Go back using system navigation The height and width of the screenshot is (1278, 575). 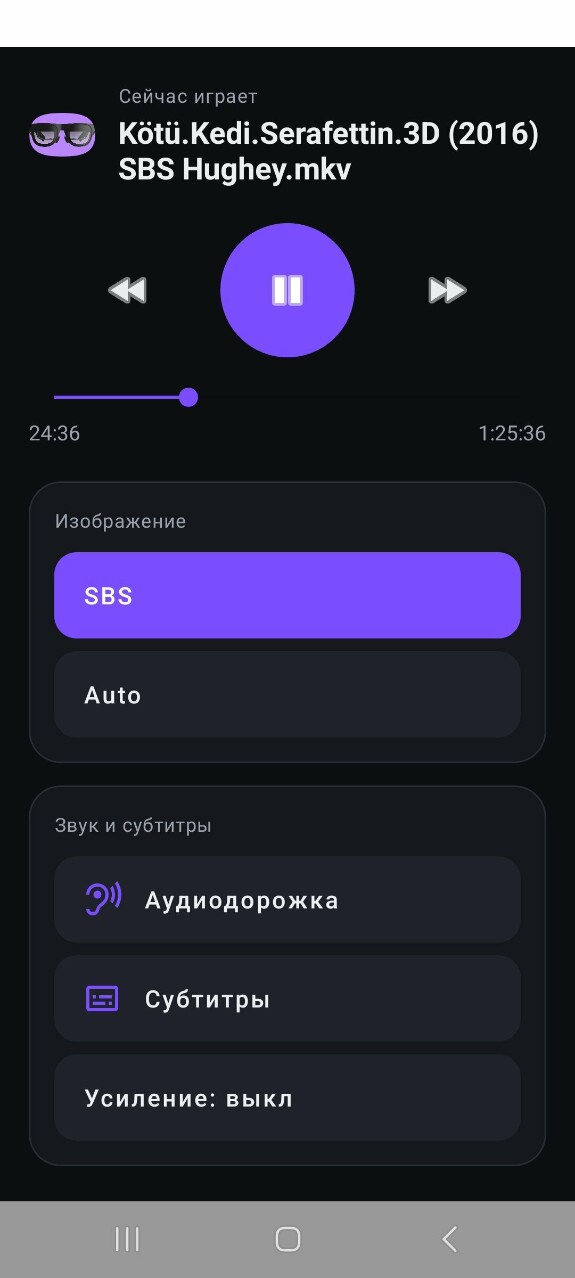click(449, 1240)
